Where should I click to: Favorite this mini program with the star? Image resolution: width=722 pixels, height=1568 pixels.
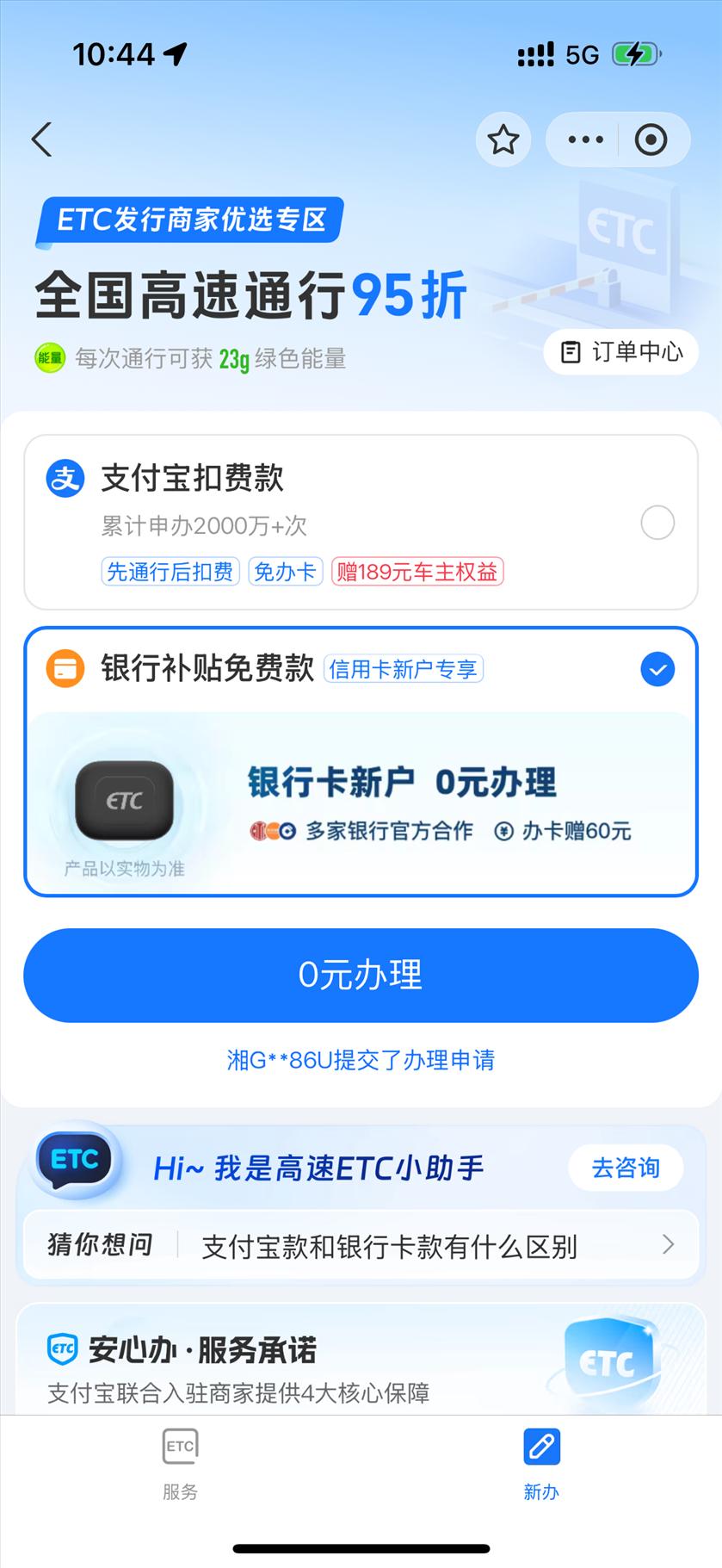tap(503, 139)
